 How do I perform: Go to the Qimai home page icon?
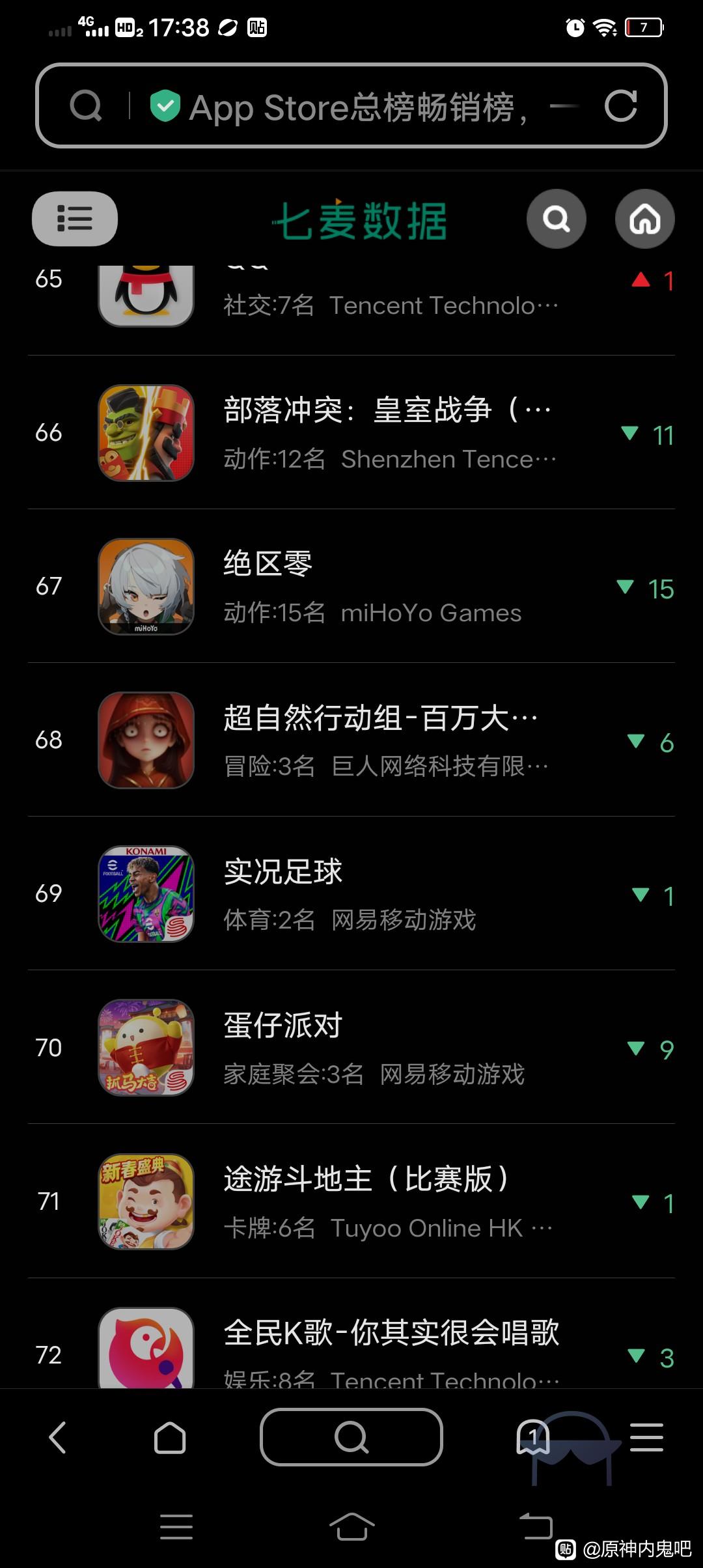(x=644, y=219)
